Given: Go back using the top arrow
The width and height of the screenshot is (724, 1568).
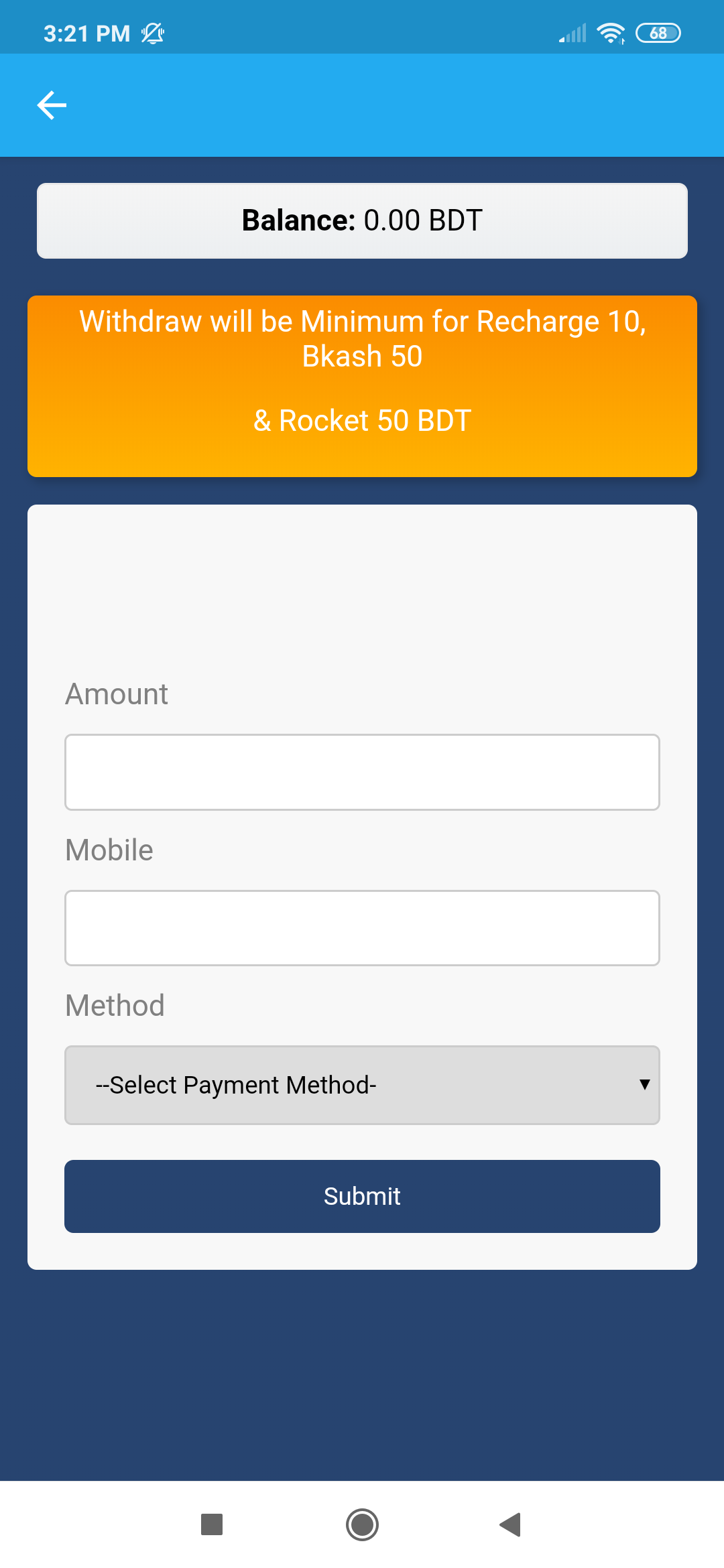Looking at the screenshot, I should coord(52,105).
